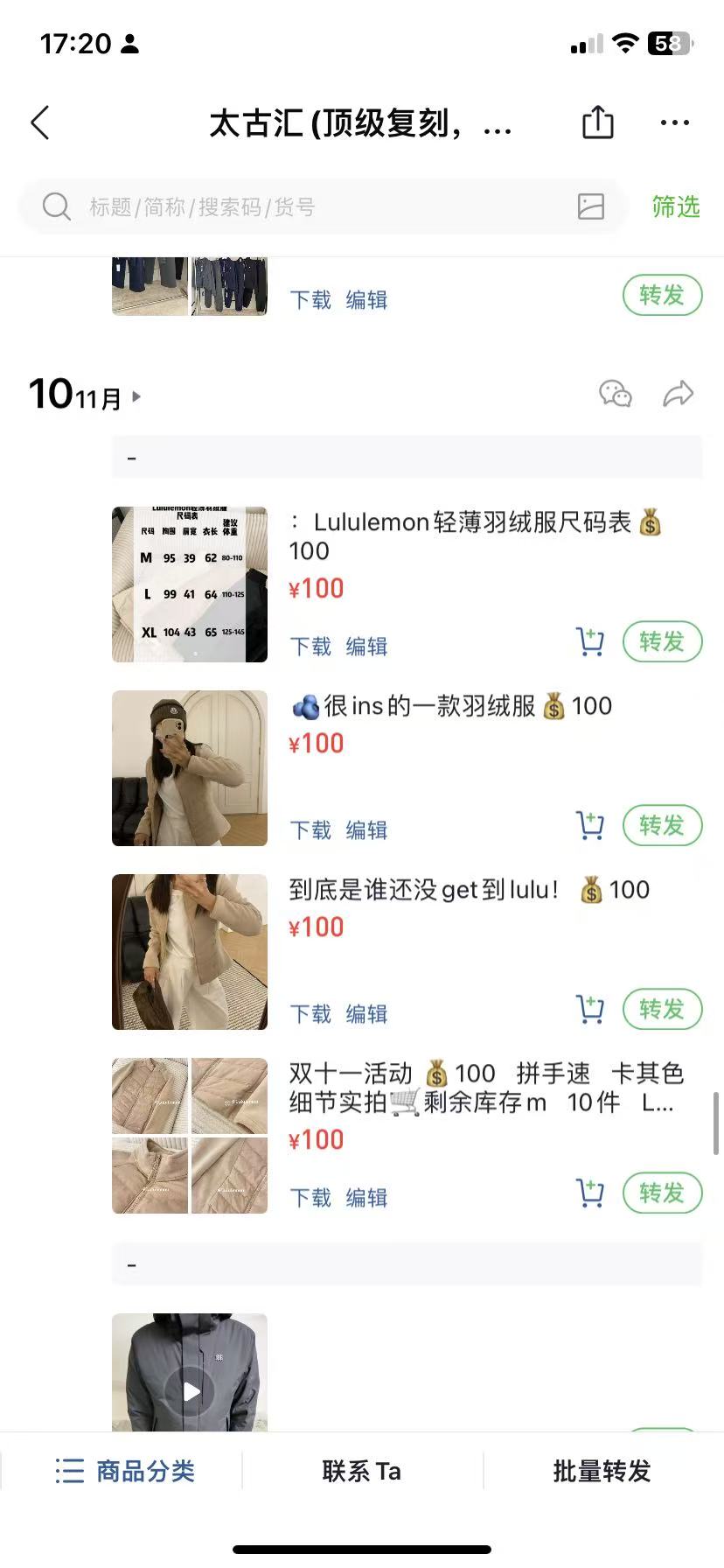Repost the 很ins的一款羽绒服 item via 转发
This screenshot has width=724, height=1568.
[x=662, y=825]
